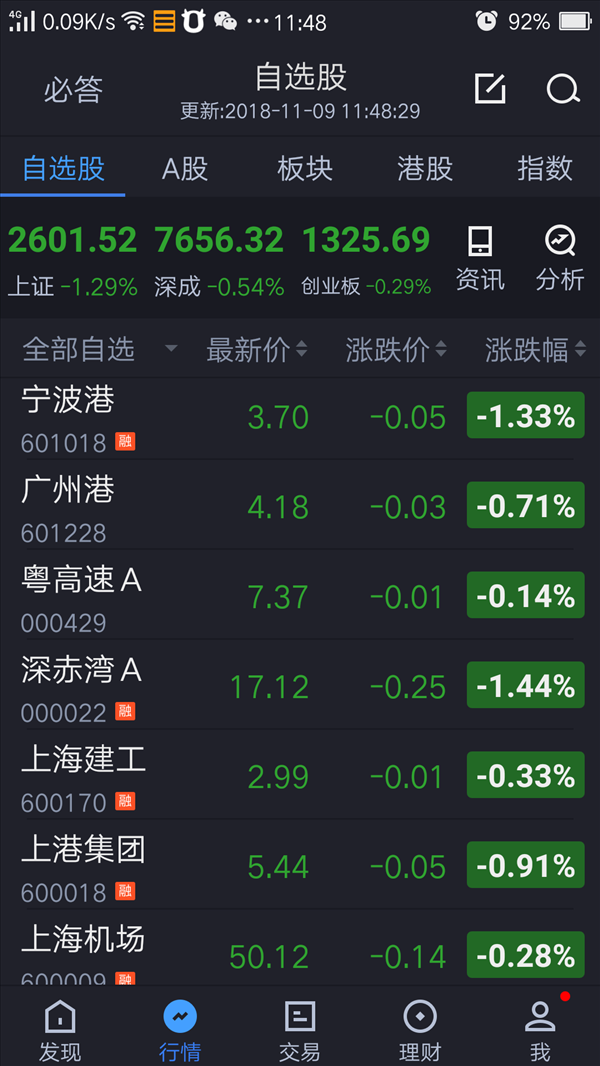View 上港集团 stock details
The height and width of the screenshot is (1066, 600).
pos(300,865)
